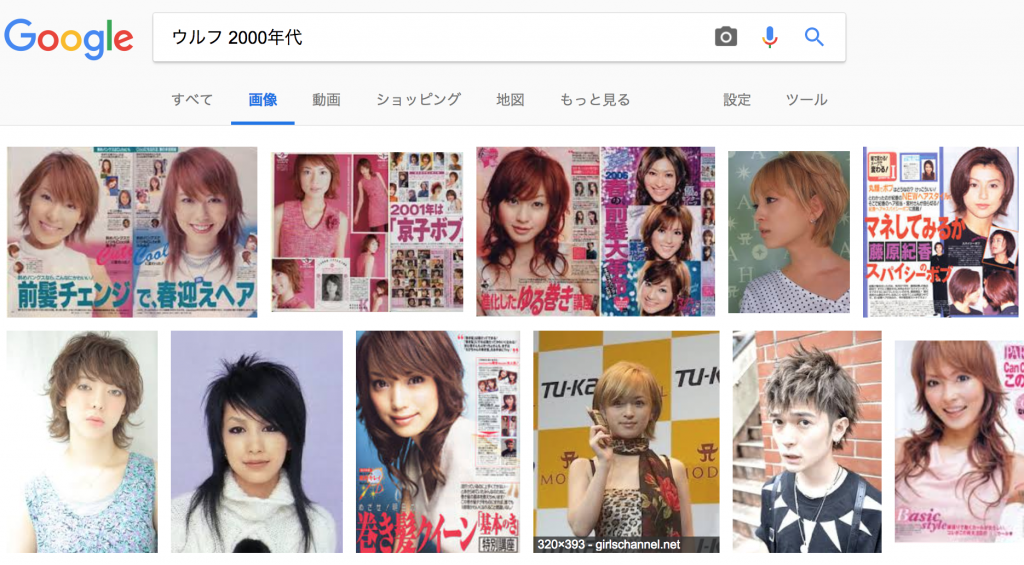Screen dimensions: 1024x565
Task: Tap the search box with ウルフ 2000年代
Action: click(430, 37)
